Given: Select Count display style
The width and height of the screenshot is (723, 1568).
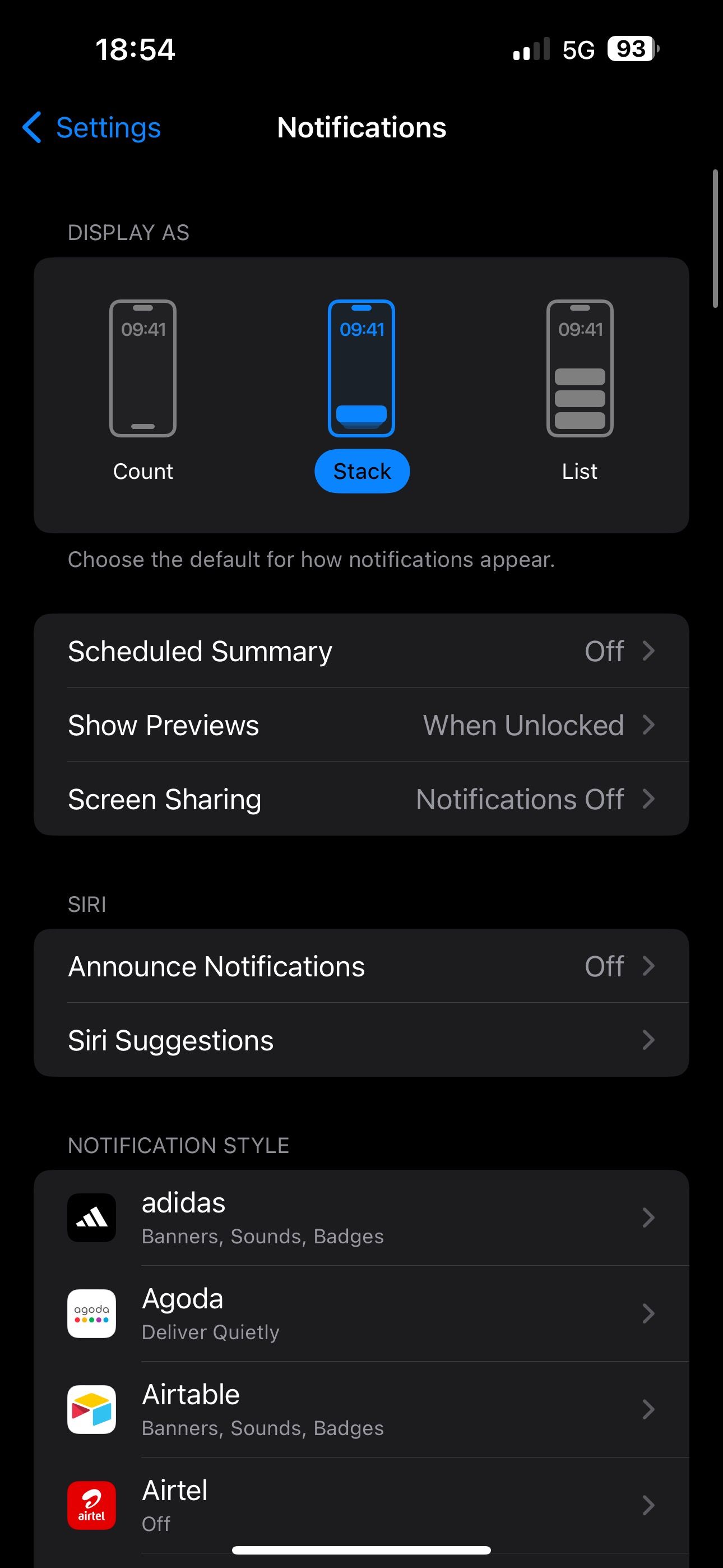Looking at the screenshot, I should point(143,390).
